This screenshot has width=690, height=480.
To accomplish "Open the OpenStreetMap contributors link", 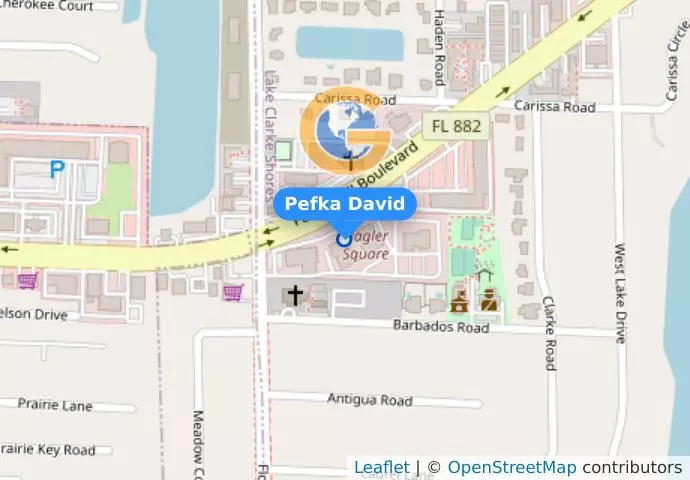I will pyautogui.click(x=511, y=467).
